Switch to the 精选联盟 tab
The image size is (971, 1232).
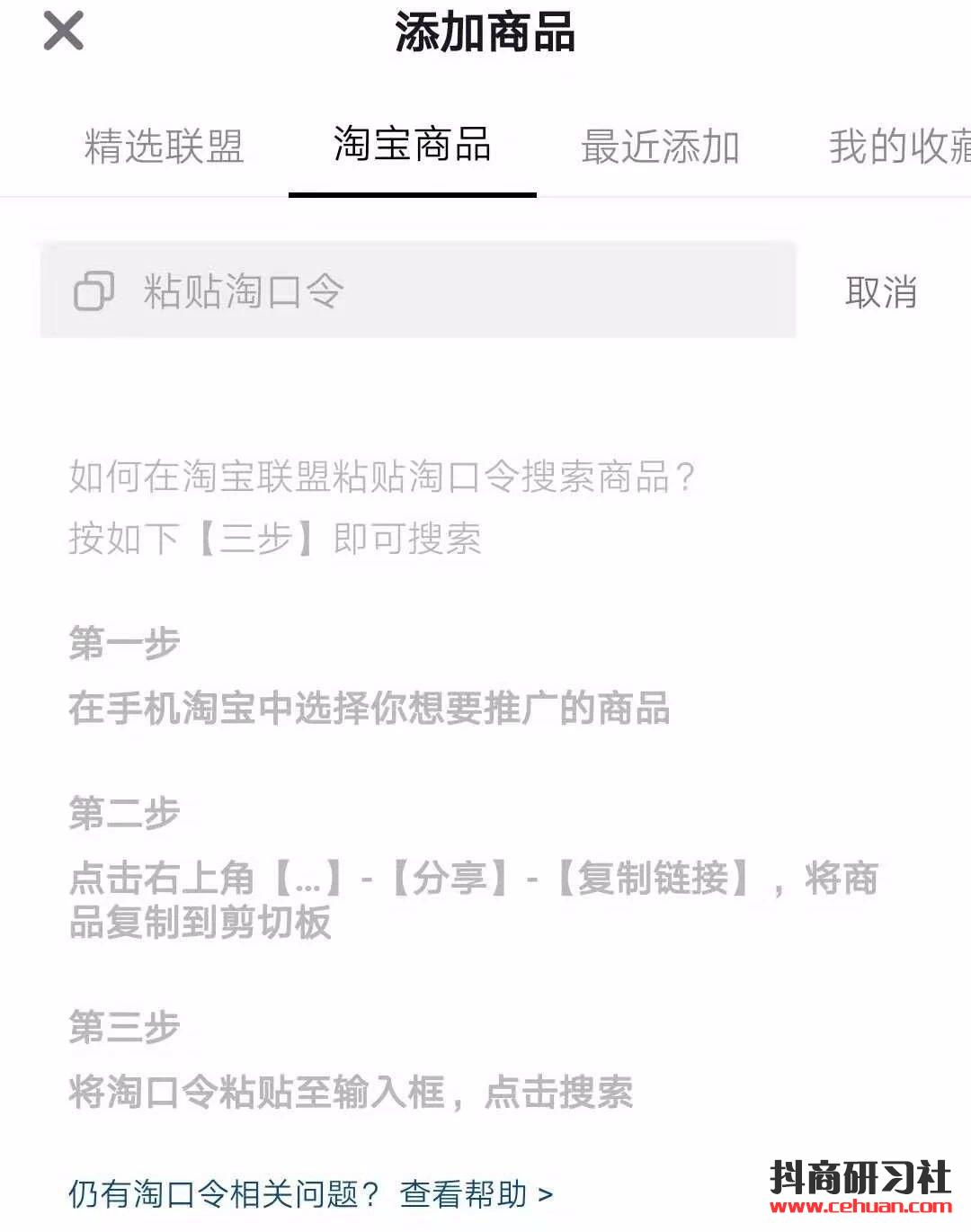(x=164, y=147)
